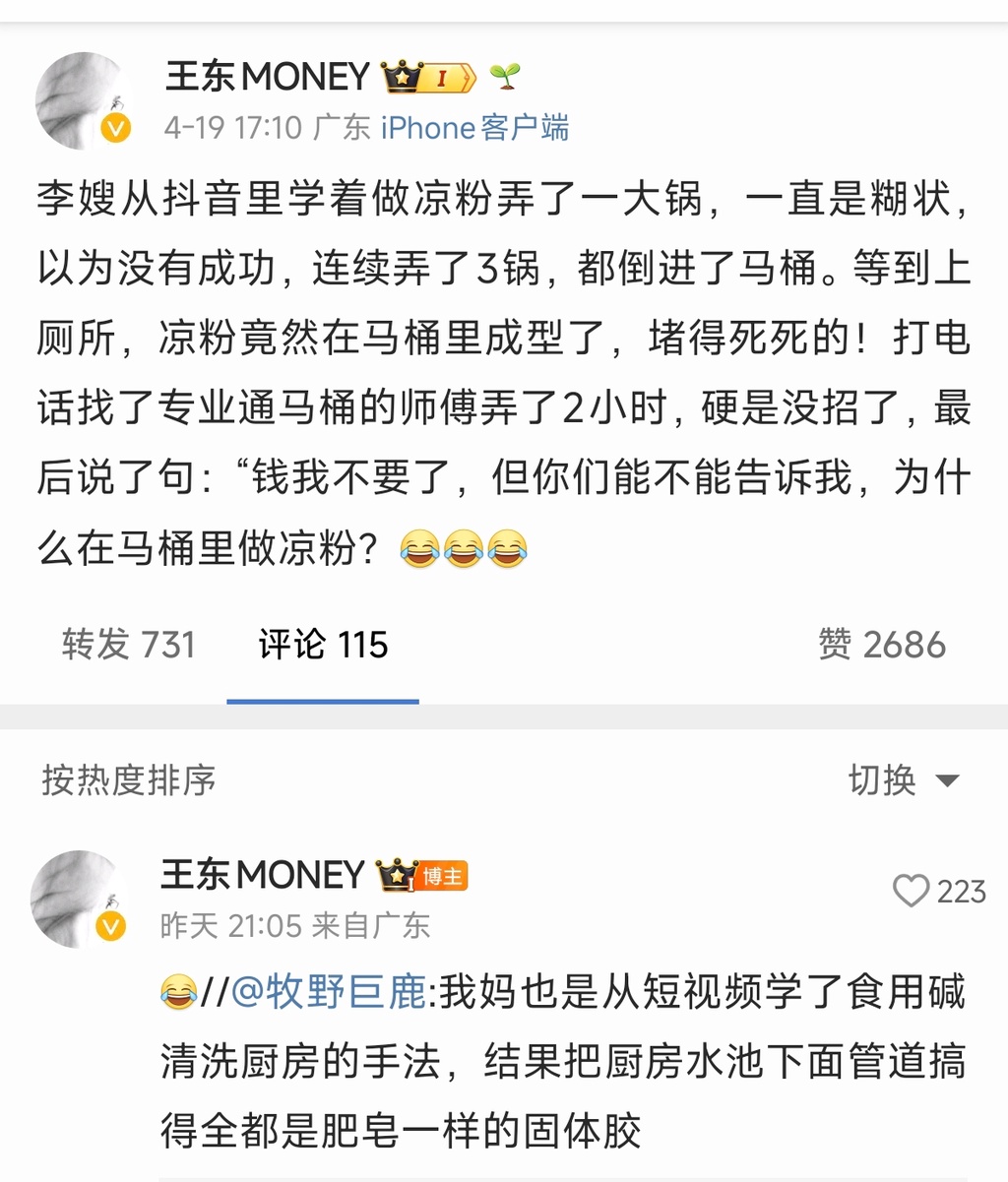Viewport: 1008px width, 1182px height.
Task: Like 王东MONEY's comment with 223 likes
Action: pyautogui.click(x=912, y=892)
